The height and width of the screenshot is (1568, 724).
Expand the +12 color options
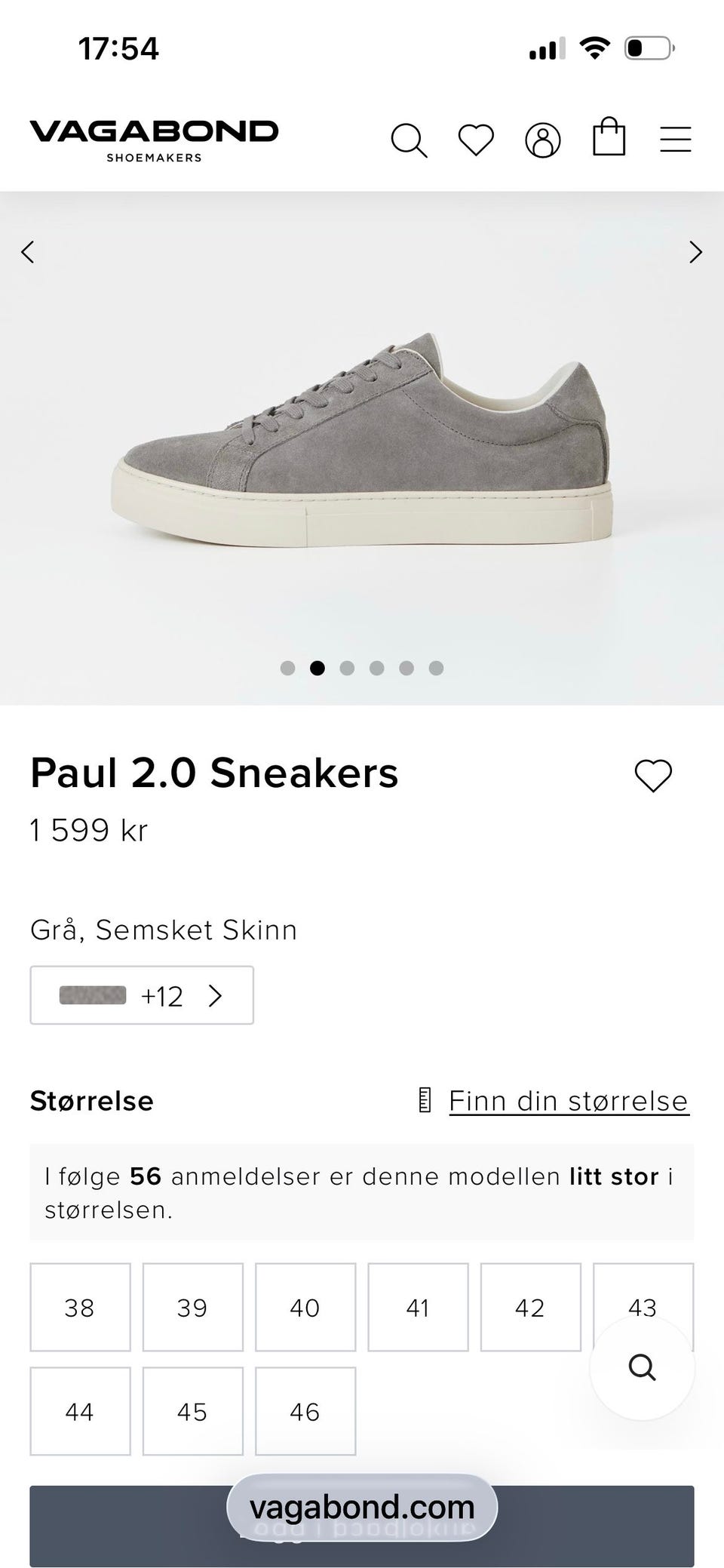point(142,995)
